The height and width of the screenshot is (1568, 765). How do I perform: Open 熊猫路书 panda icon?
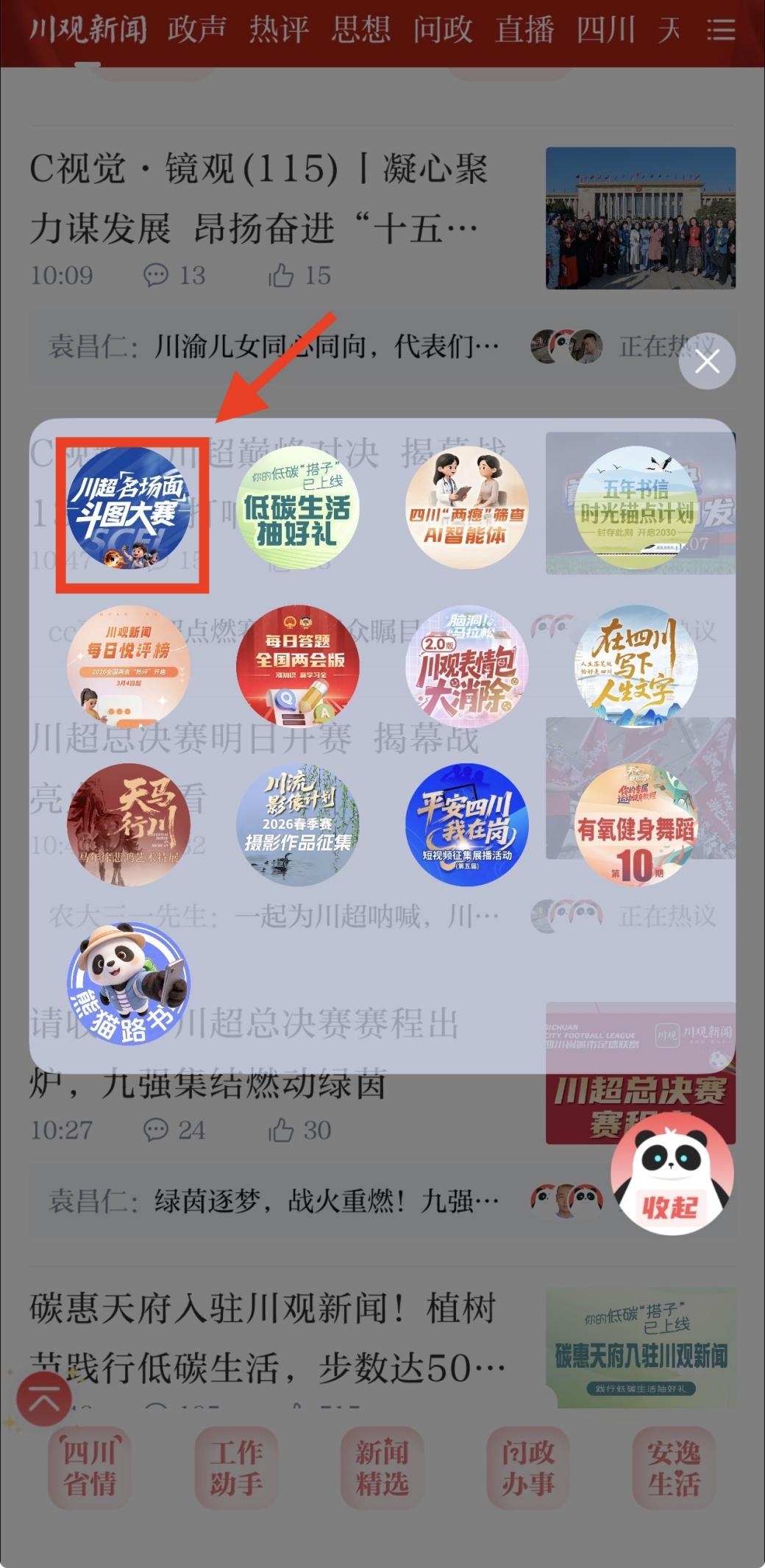(129, 983)
